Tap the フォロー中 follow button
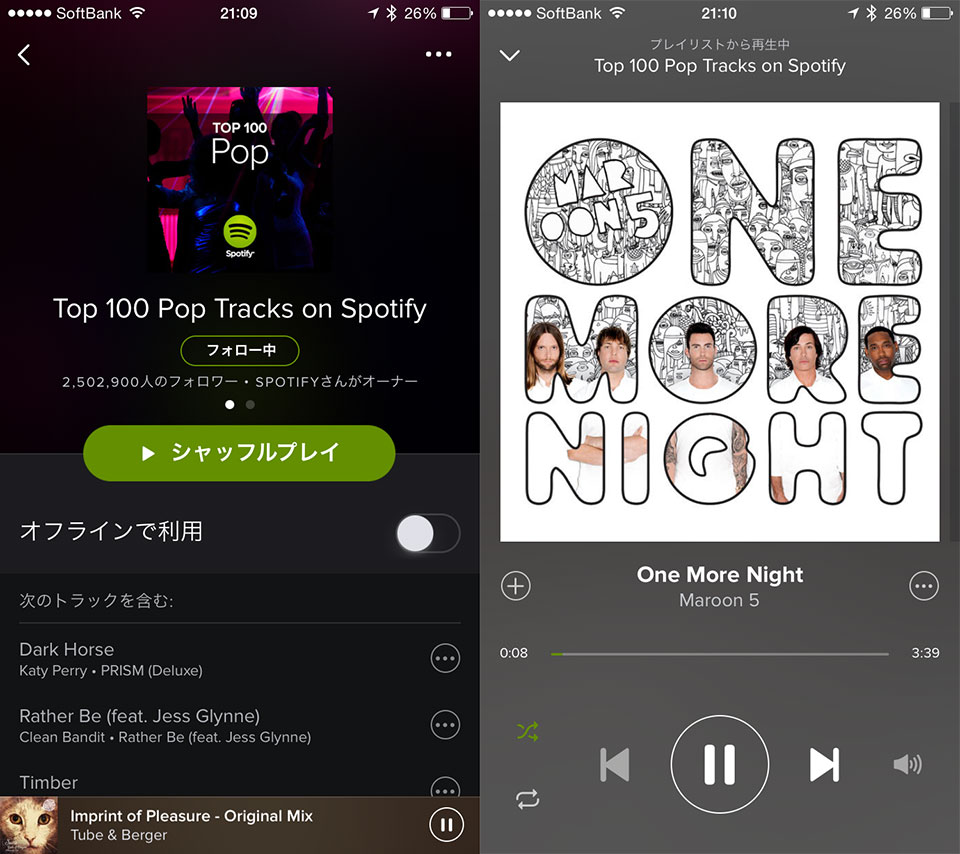Viewport: 960px width, 854px height. (x=240, y=351)
